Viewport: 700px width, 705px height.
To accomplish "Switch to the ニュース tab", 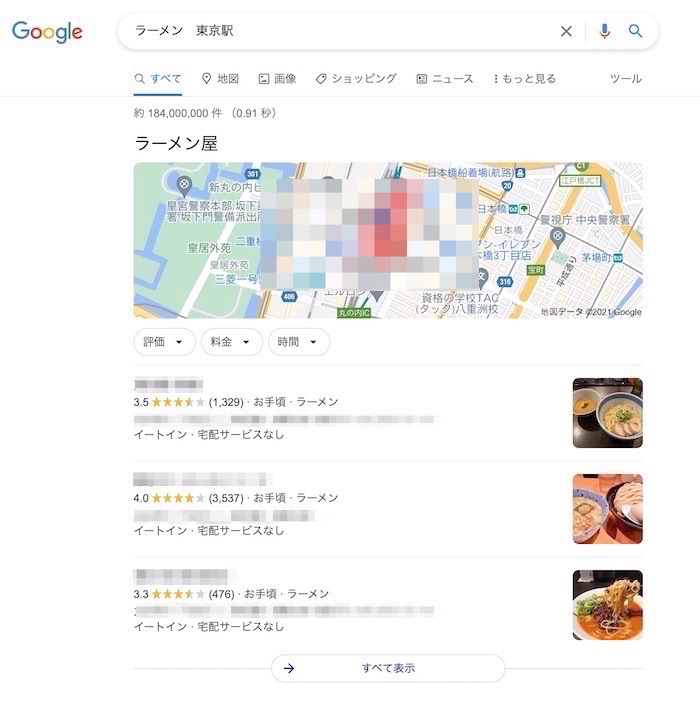I will [x=445, y=79].
